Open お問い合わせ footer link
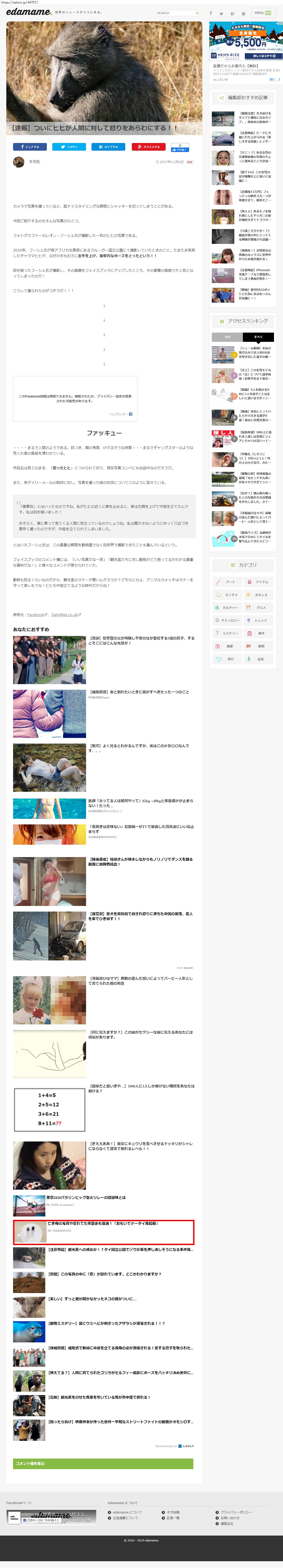283x1568 pixels. click(x=230, y=1518)
